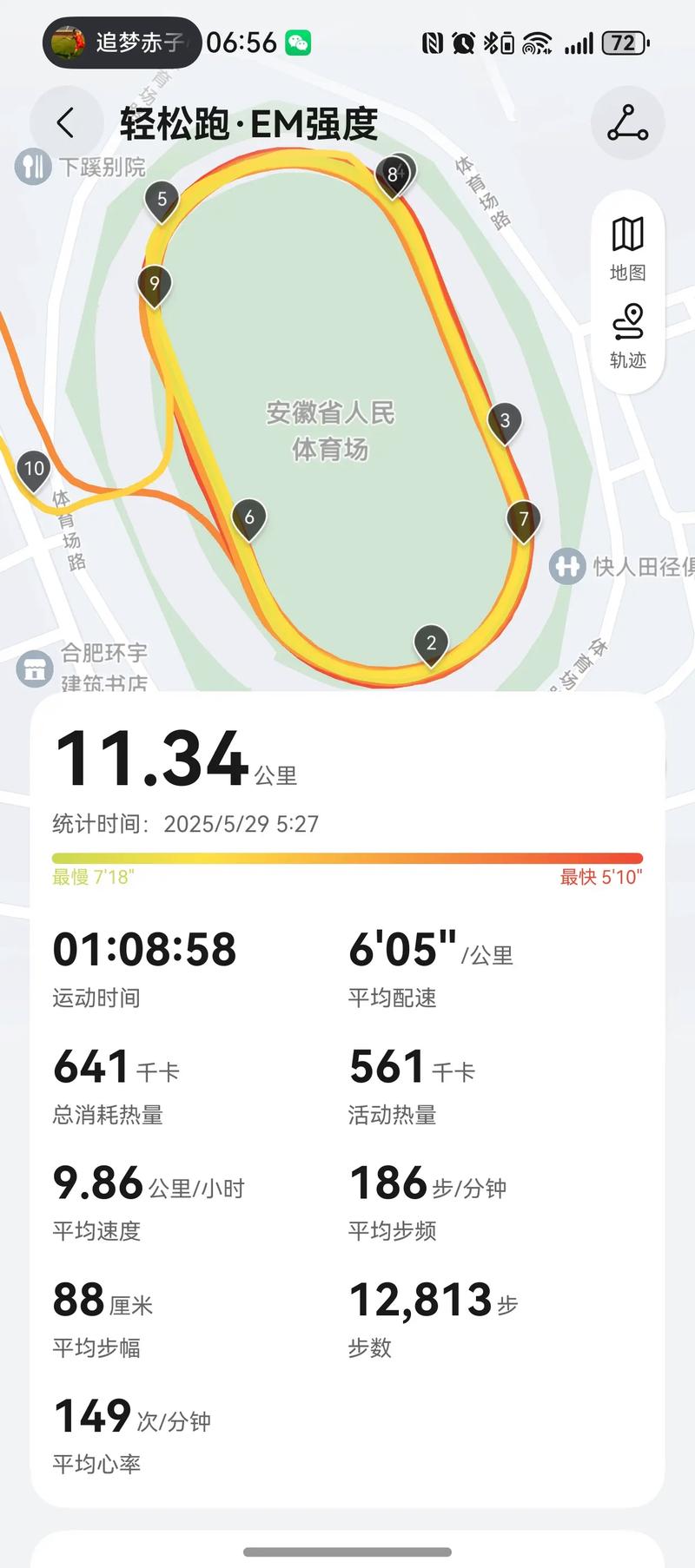Switch to 地图 map view

tap(628, 247)
